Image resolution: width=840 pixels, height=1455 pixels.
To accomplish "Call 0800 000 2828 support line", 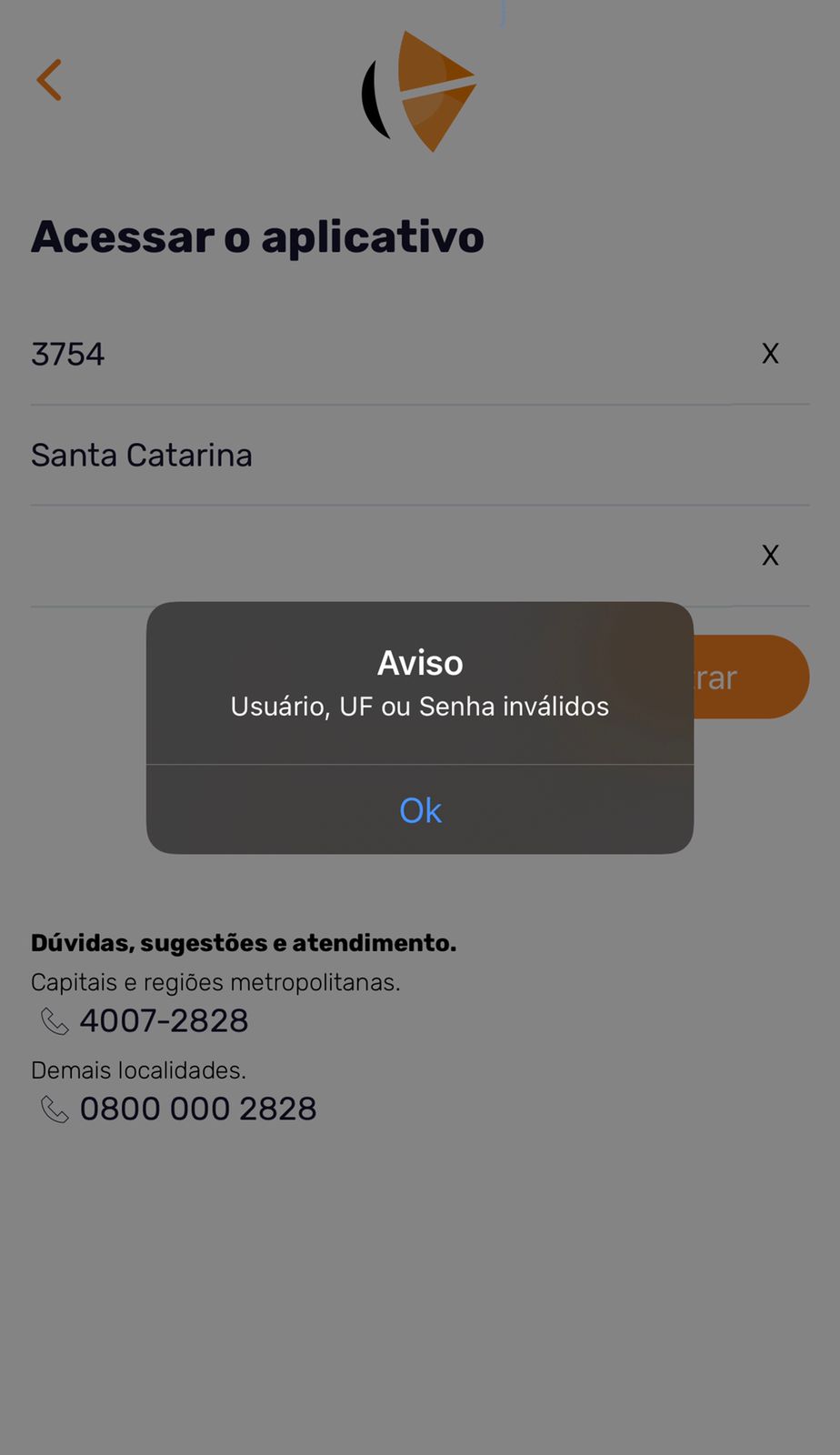I will click(x=197, y=1109).
